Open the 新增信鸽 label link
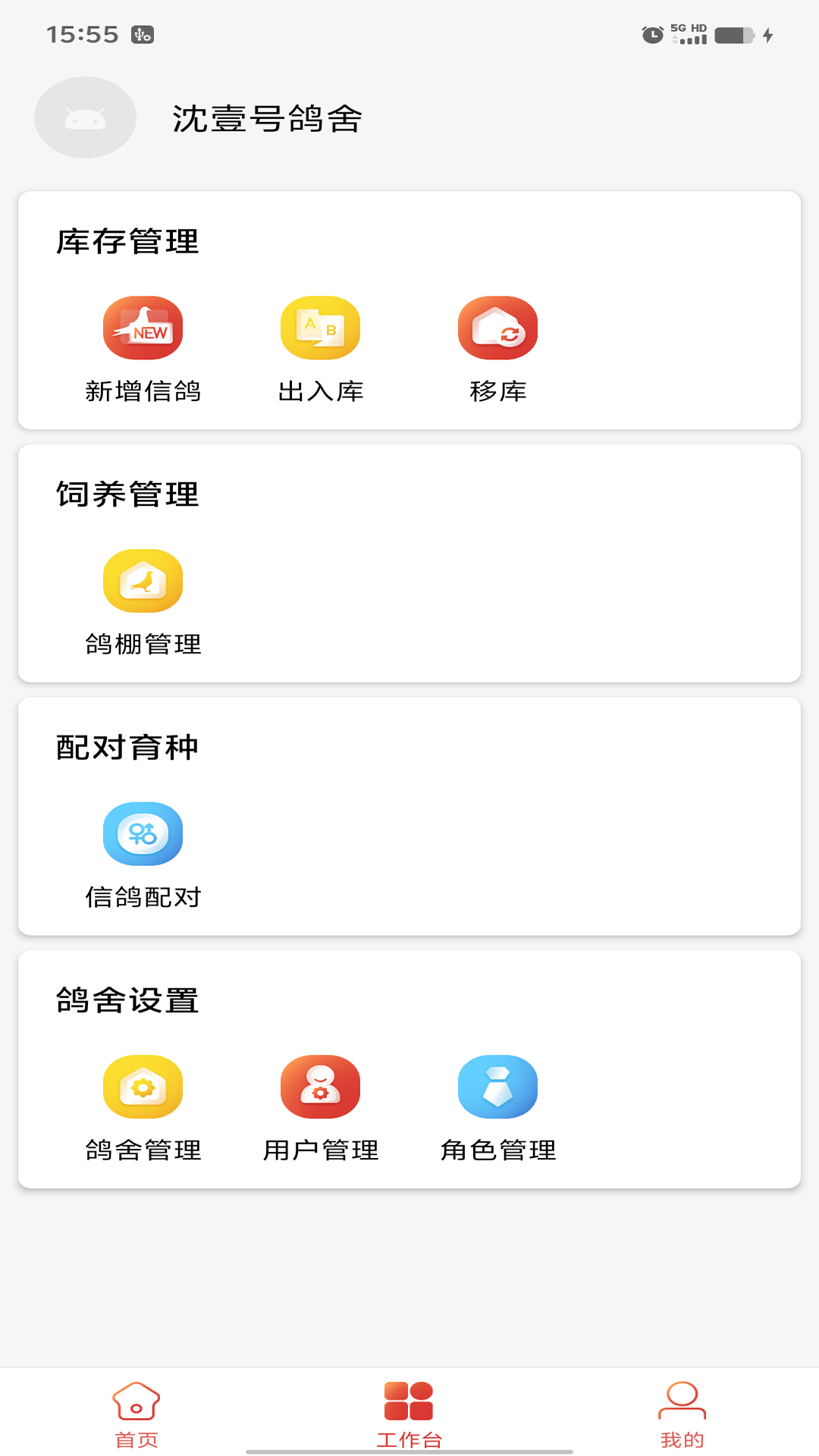819x1456 pixels. (143, 391)
